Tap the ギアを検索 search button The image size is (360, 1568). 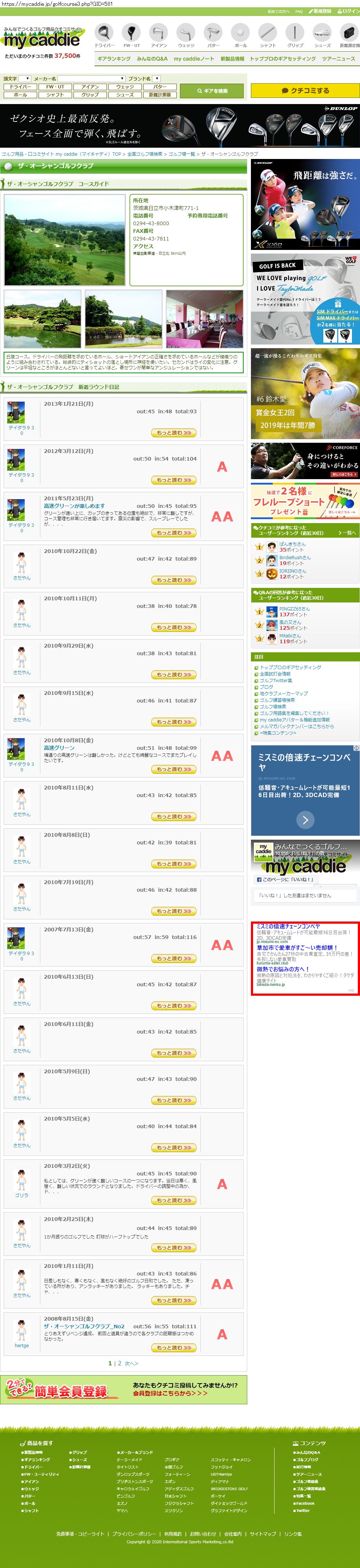click(x=212, y=91)
